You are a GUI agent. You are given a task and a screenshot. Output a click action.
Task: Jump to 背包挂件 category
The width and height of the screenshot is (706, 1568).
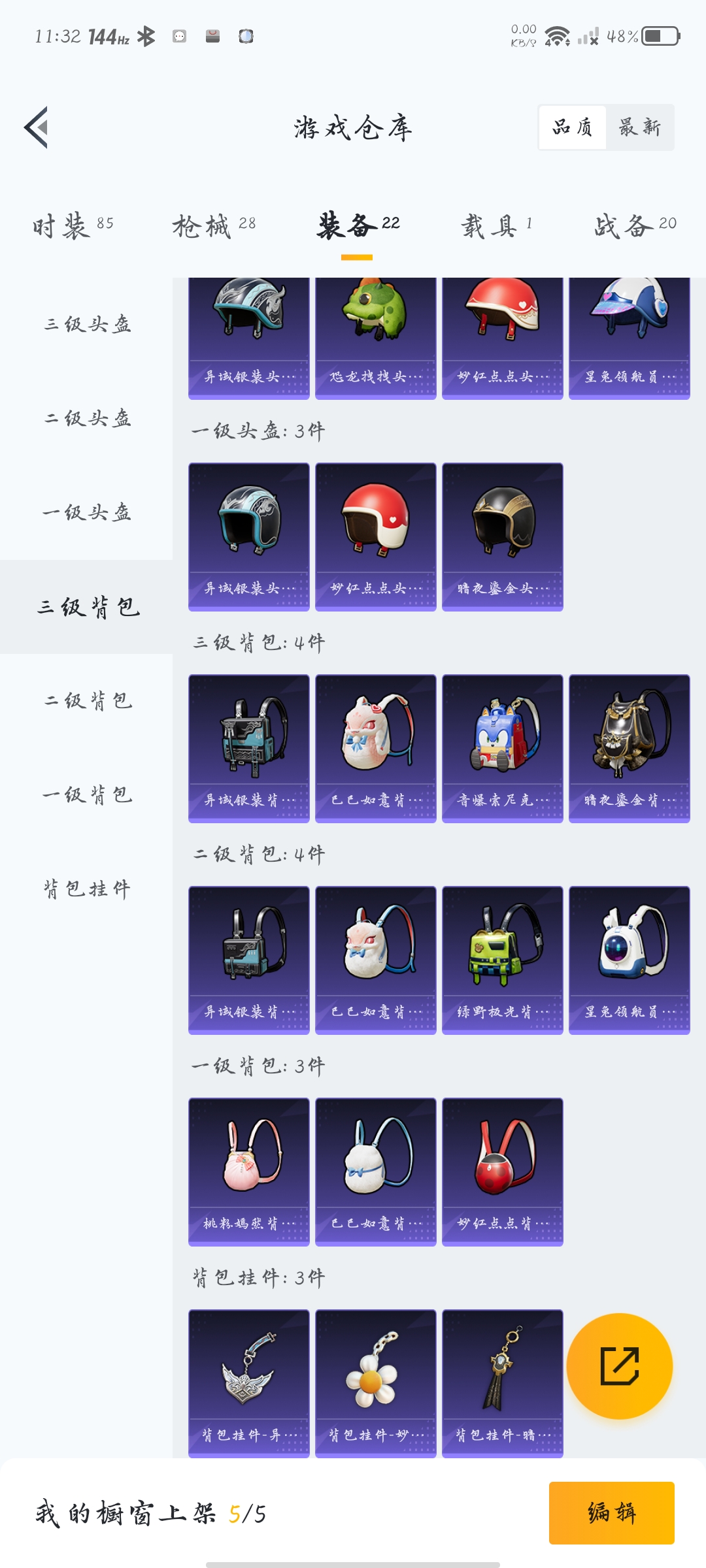pos(87,889)
